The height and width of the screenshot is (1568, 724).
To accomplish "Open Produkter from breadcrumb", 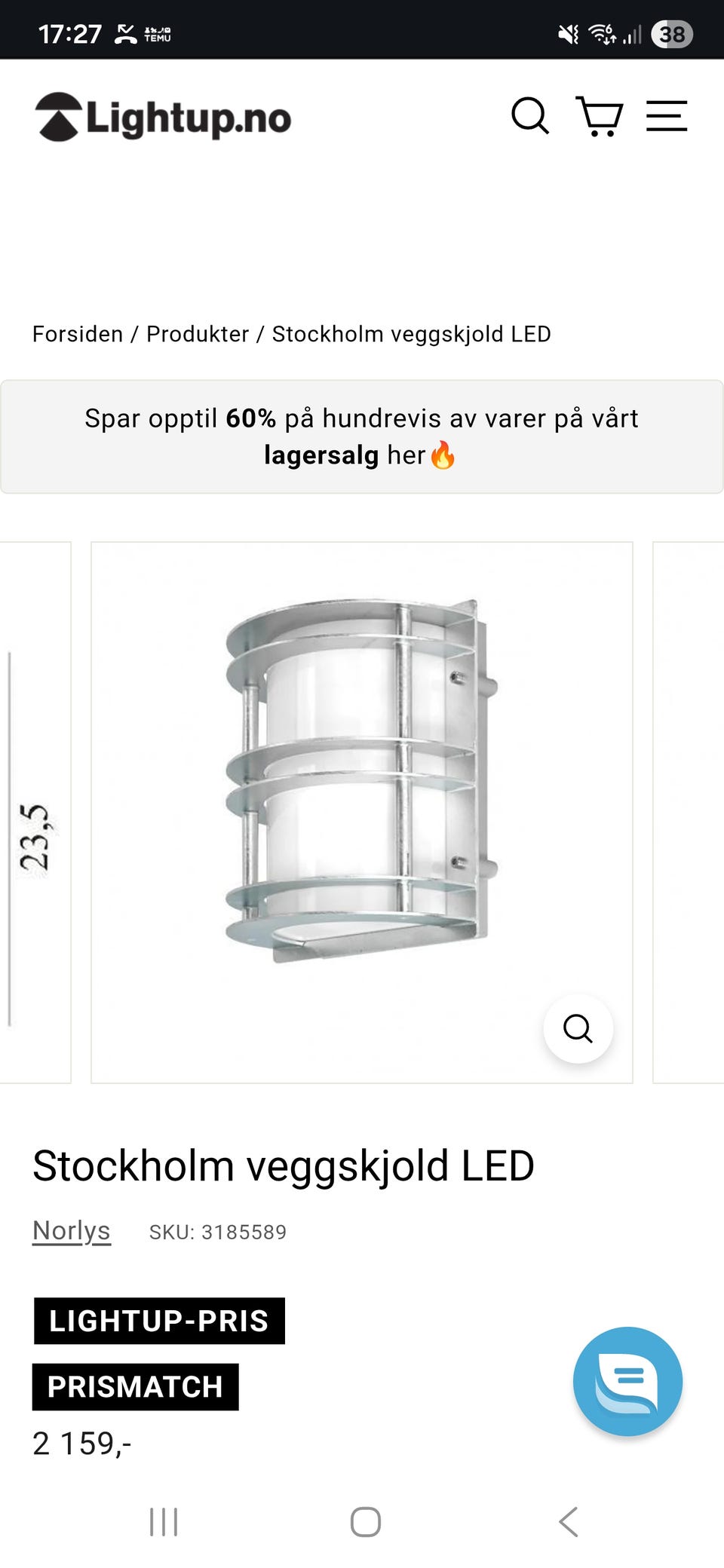I will point(198,334).
